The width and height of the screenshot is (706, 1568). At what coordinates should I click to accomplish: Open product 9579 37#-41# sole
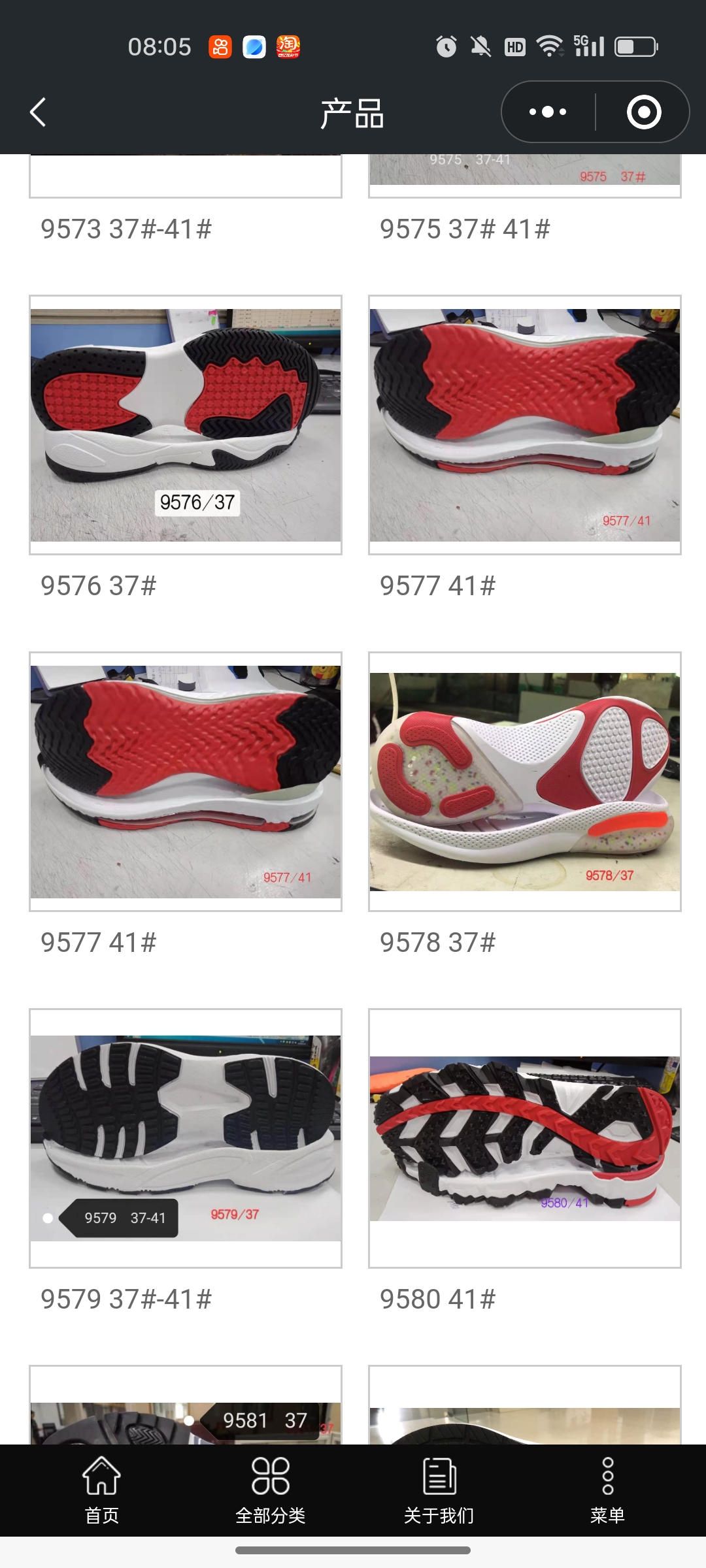(186, 1138)
